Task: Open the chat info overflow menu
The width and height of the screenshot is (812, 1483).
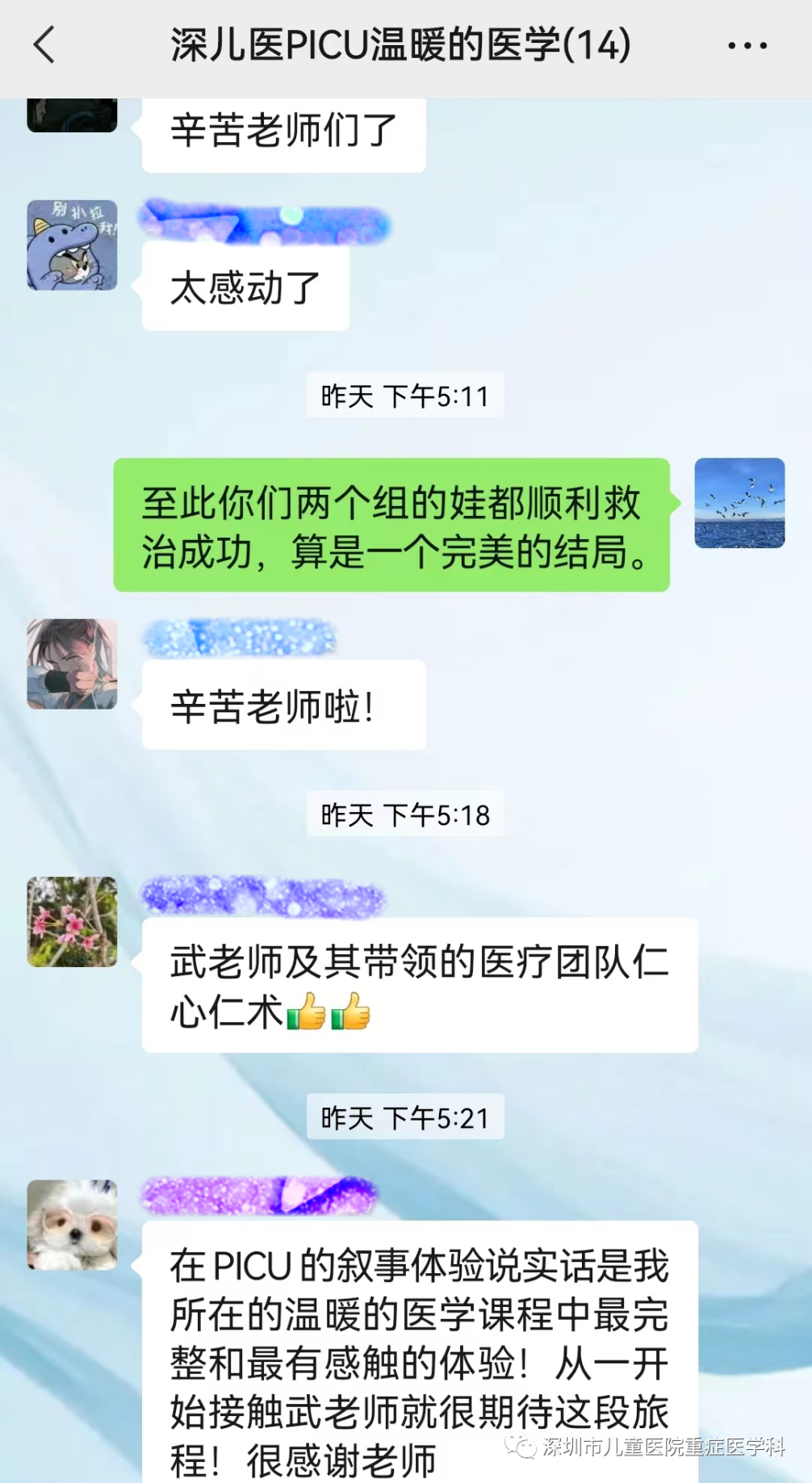Action: coord(747,46)
